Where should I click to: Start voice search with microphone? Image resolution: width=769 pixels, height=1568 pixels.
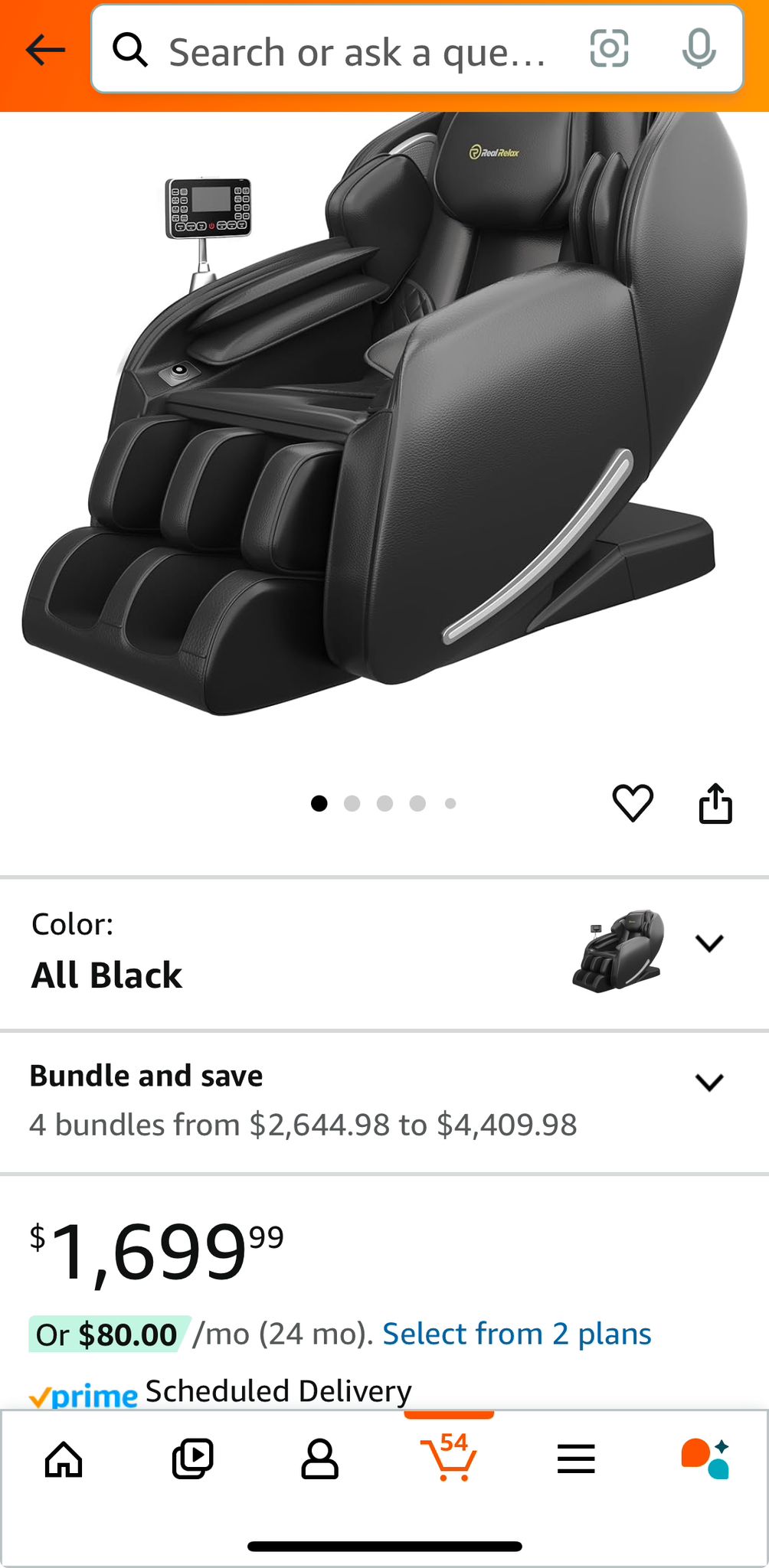click(x=699, y=50)
